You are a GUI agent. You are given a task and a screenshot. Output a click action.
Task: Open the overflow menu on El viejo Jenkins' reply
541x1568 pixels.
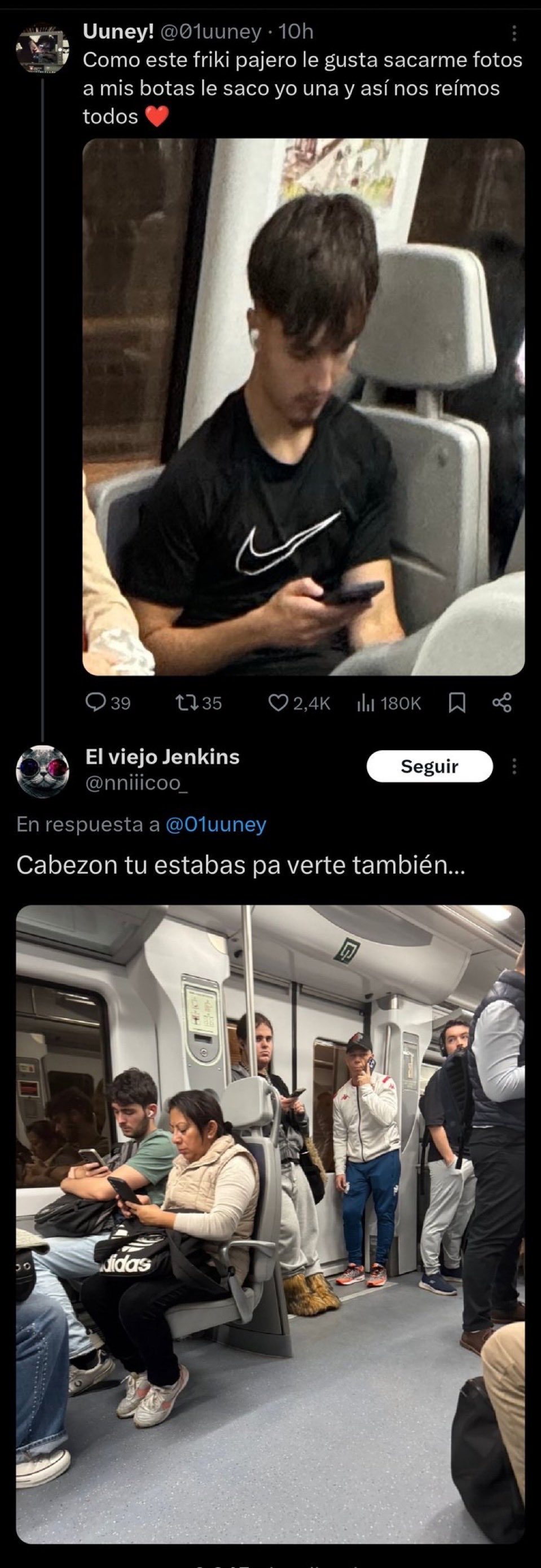[x=514, y=767]
